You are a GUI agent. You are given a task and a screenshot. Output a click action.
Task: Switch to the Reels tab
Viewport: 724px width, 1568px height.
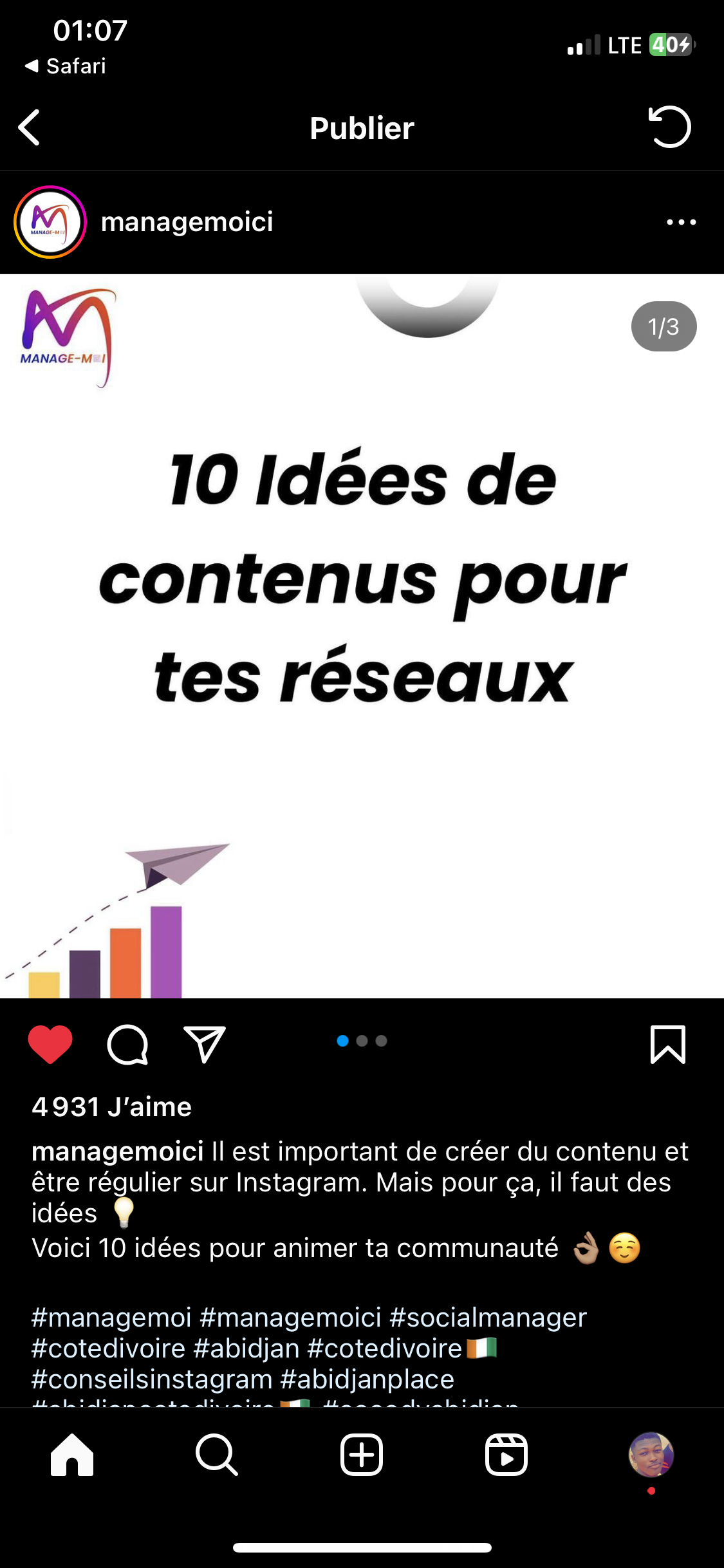click(x=506, y=1455)
